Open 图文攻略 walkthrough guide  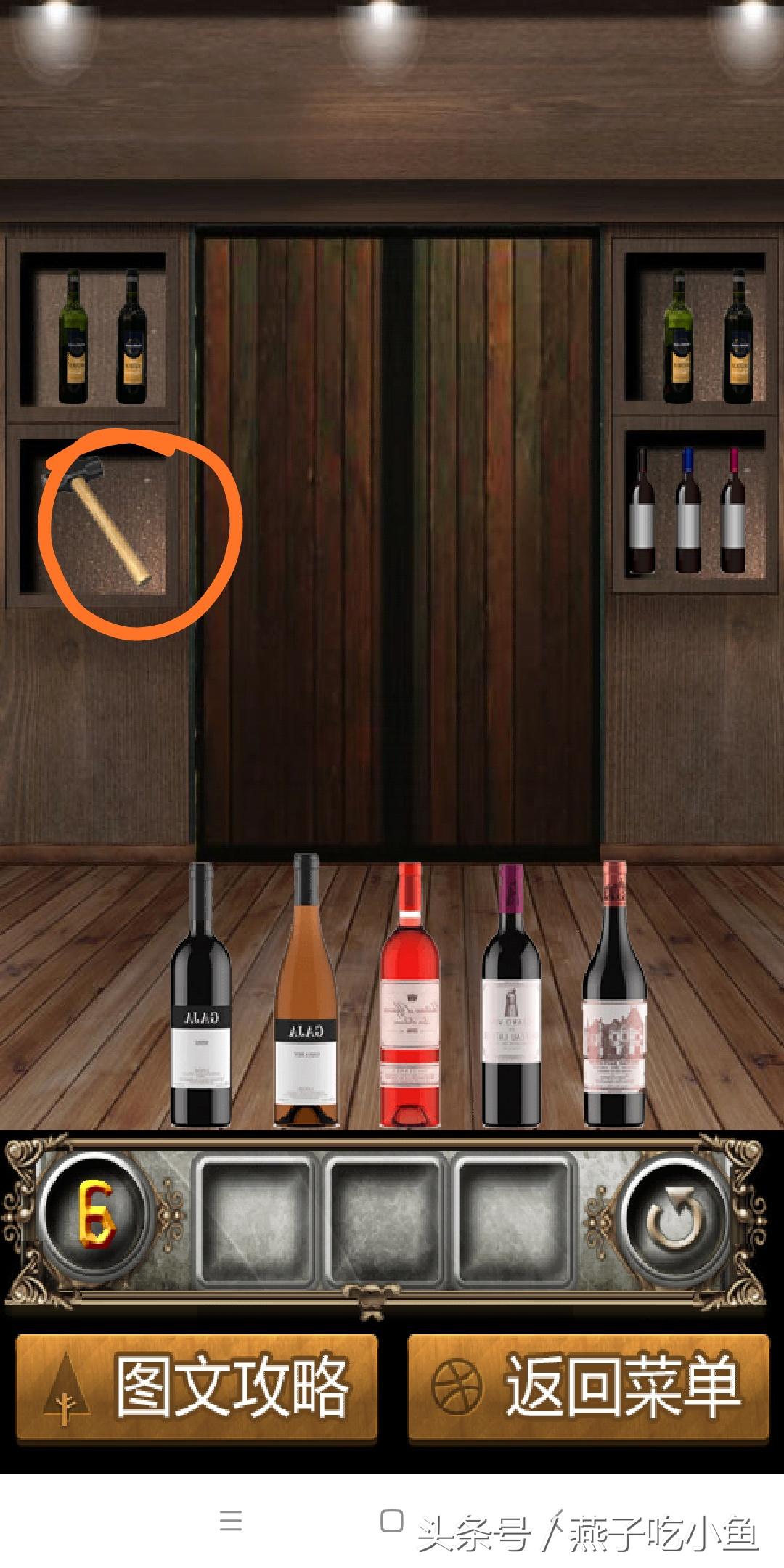point(197,1387)
